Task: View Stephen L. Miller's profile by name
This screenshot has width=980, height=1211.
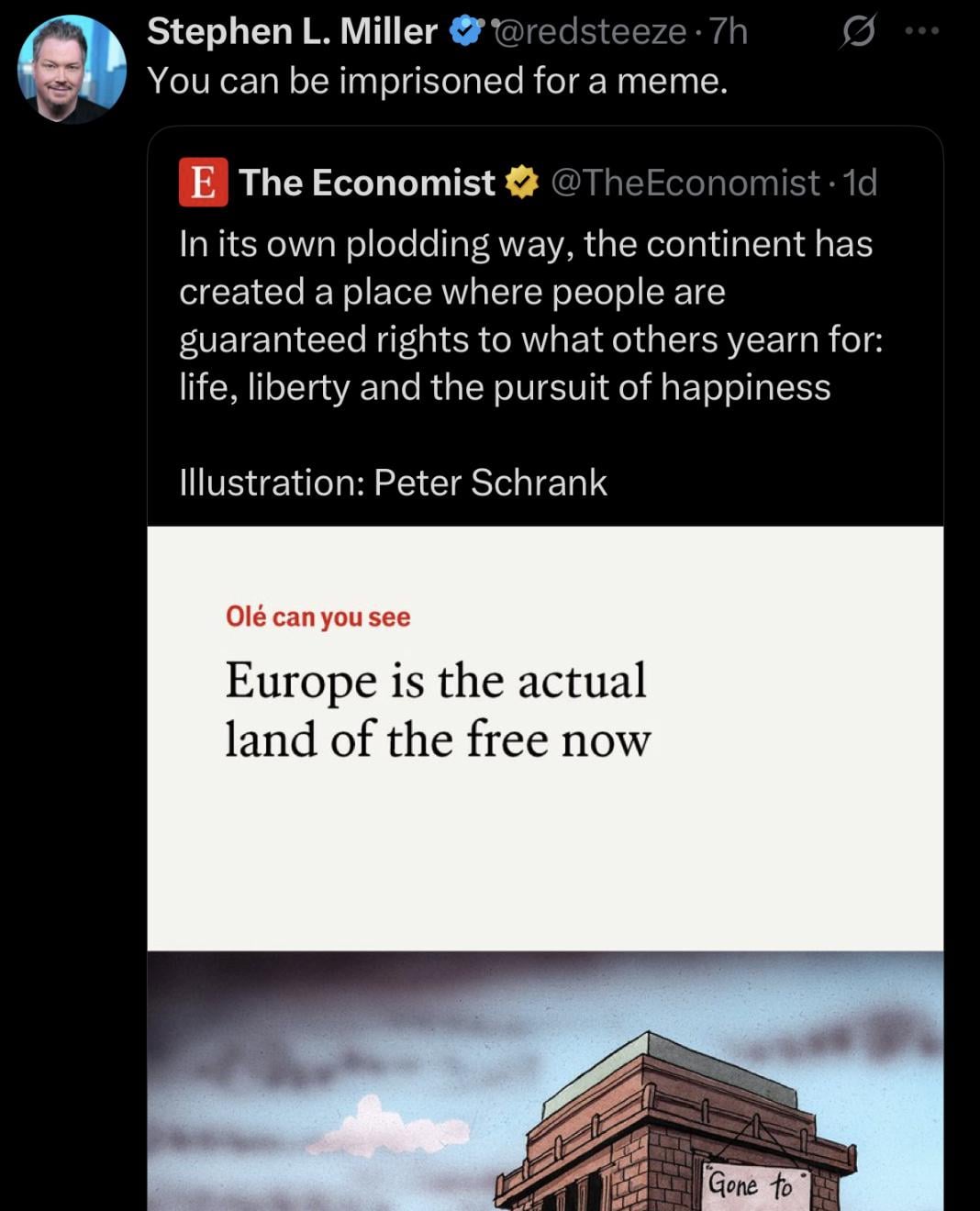Action: pyautogui.click(x=292, y=31)
